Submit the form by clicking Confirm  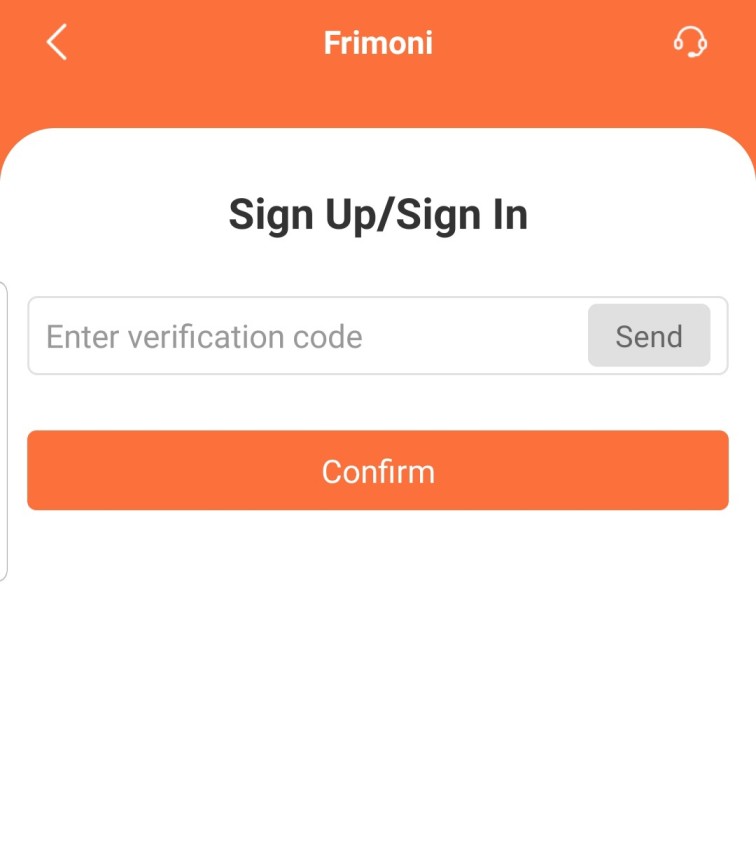[378, 470]
